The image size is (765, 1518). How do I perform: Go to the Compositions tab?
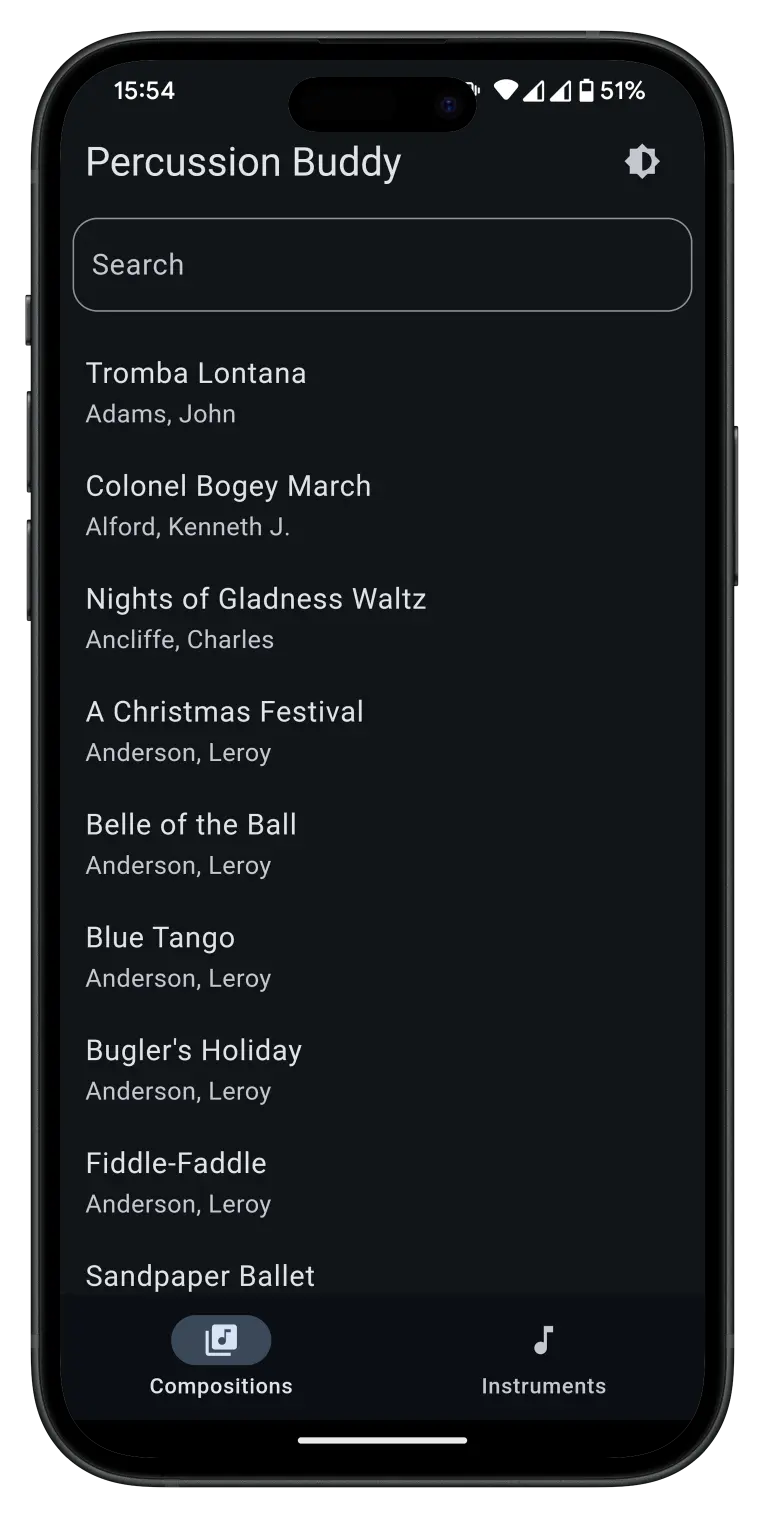click(x=221, y=1358)
